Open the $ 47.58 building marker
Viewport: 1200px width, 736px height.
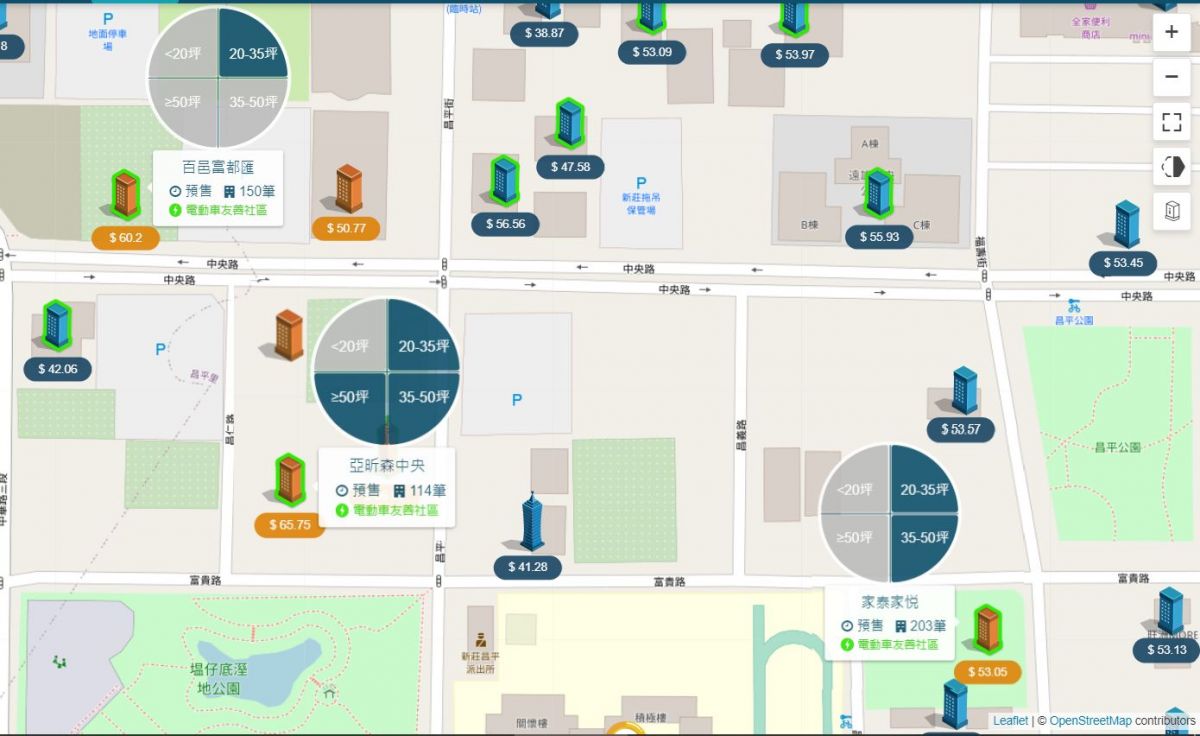click(570, 167)
